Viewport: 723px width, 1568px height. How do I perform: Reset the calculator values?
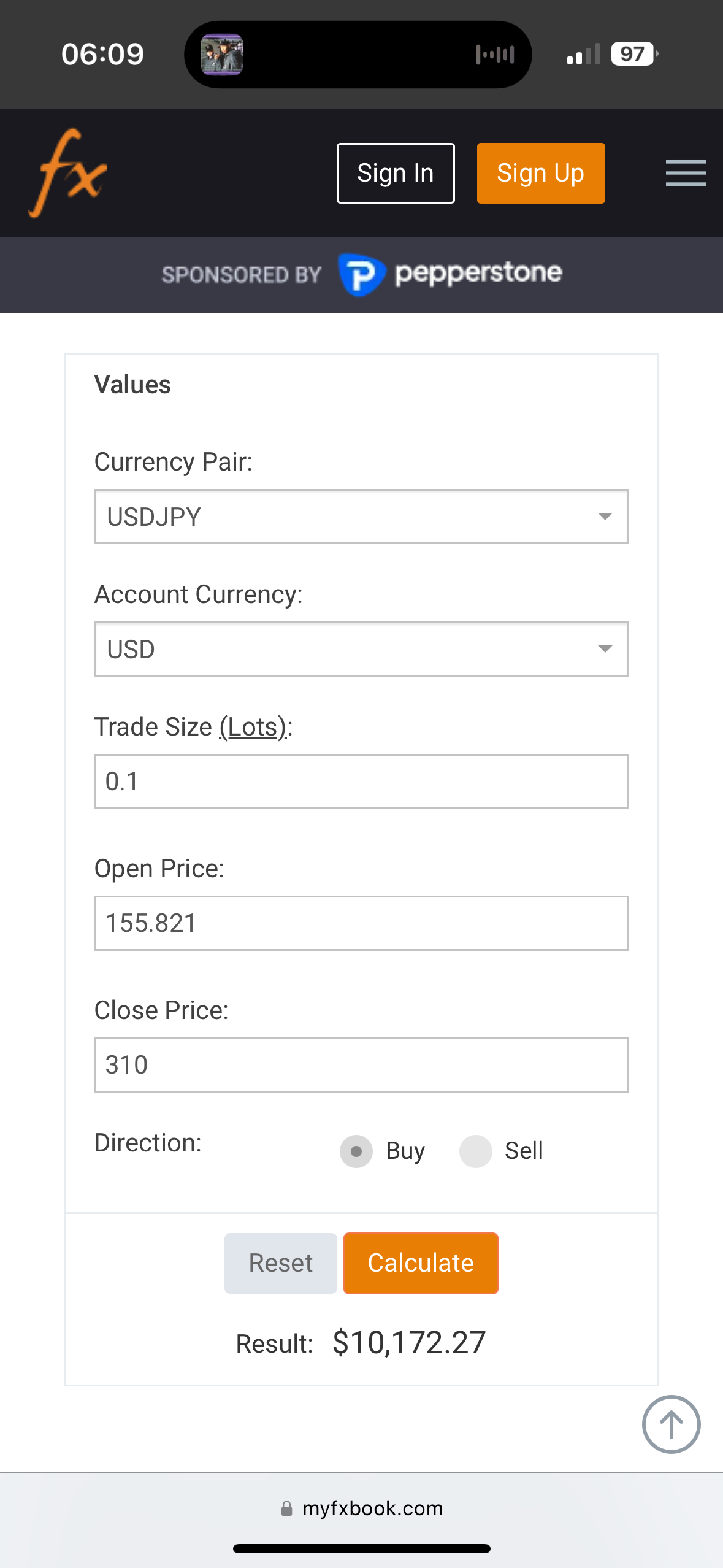[281, 1263]
